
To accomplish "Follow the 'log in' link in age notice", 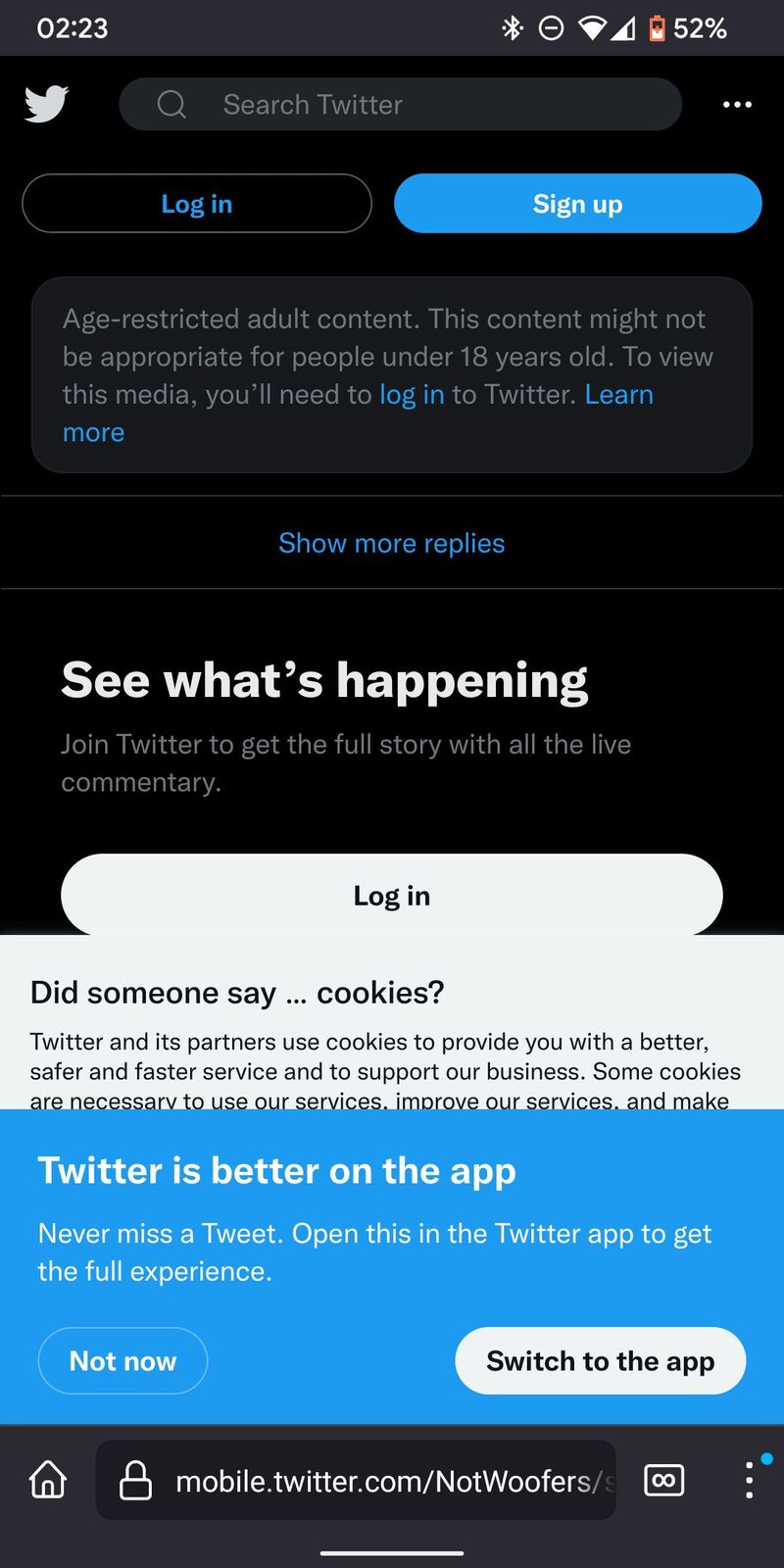I will coord(412,395).
